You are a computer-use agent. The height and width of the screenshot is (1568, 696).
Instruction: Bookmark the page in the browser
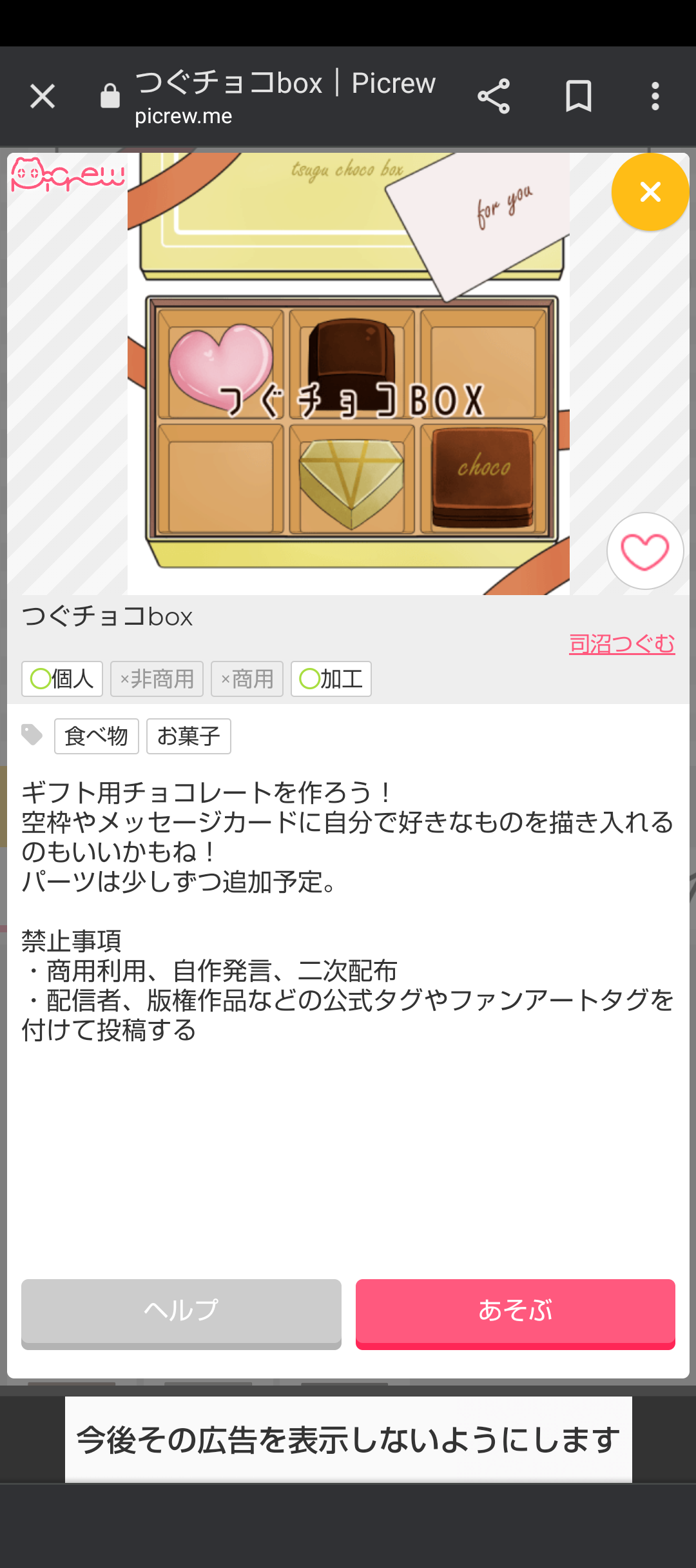pos(578,97)
